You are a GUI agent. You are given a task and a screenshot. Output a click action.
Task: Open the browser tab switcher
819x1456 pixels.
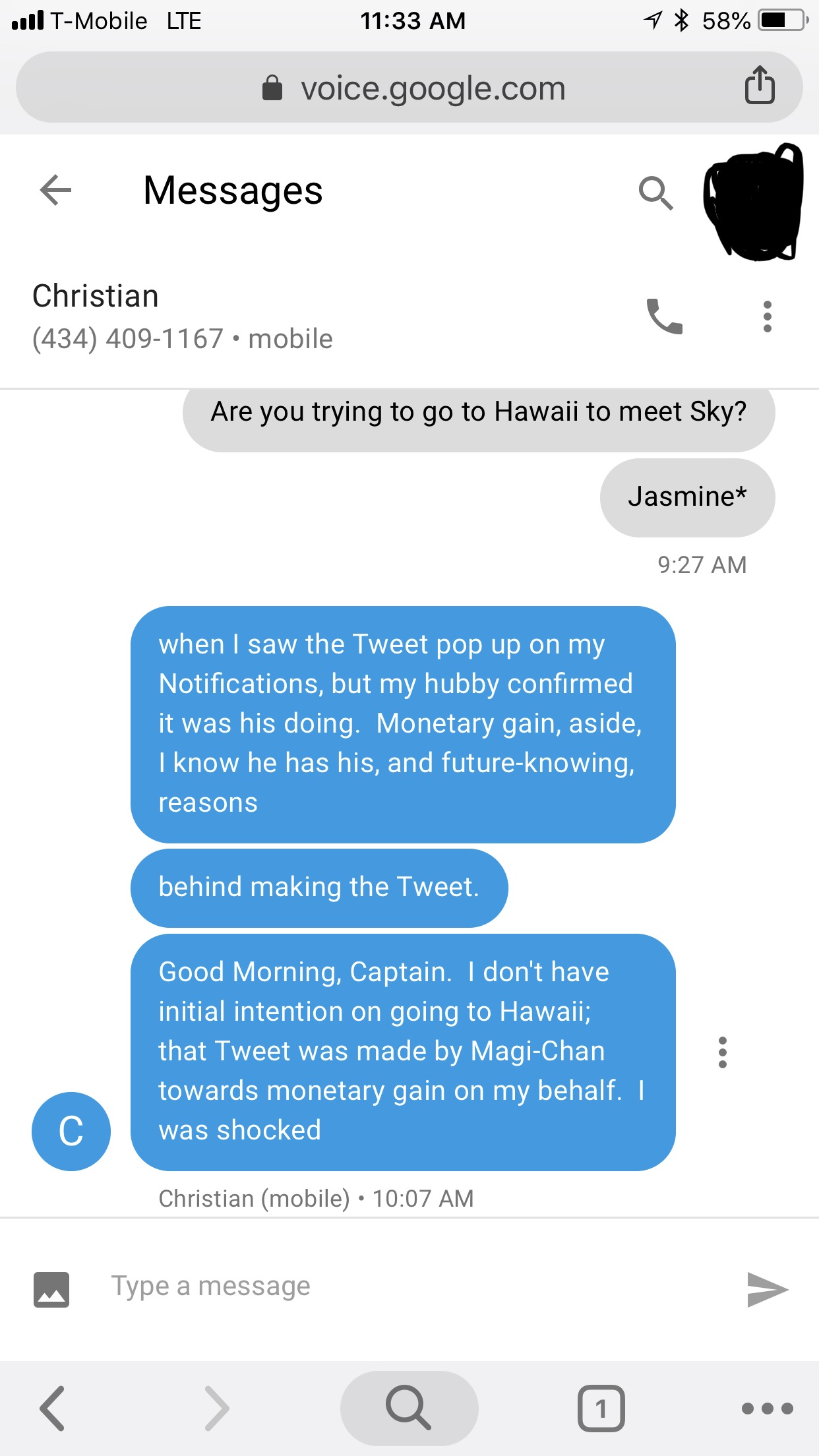point(601,1409)
